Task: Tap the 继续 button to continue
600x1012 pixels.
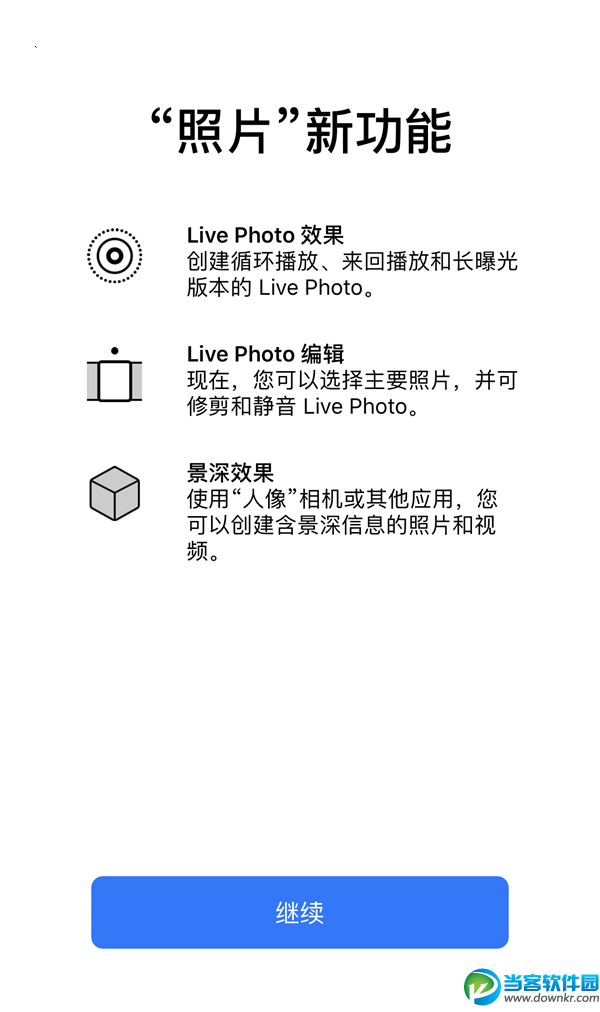Action: pyautogui.click(x=299, y=912)
